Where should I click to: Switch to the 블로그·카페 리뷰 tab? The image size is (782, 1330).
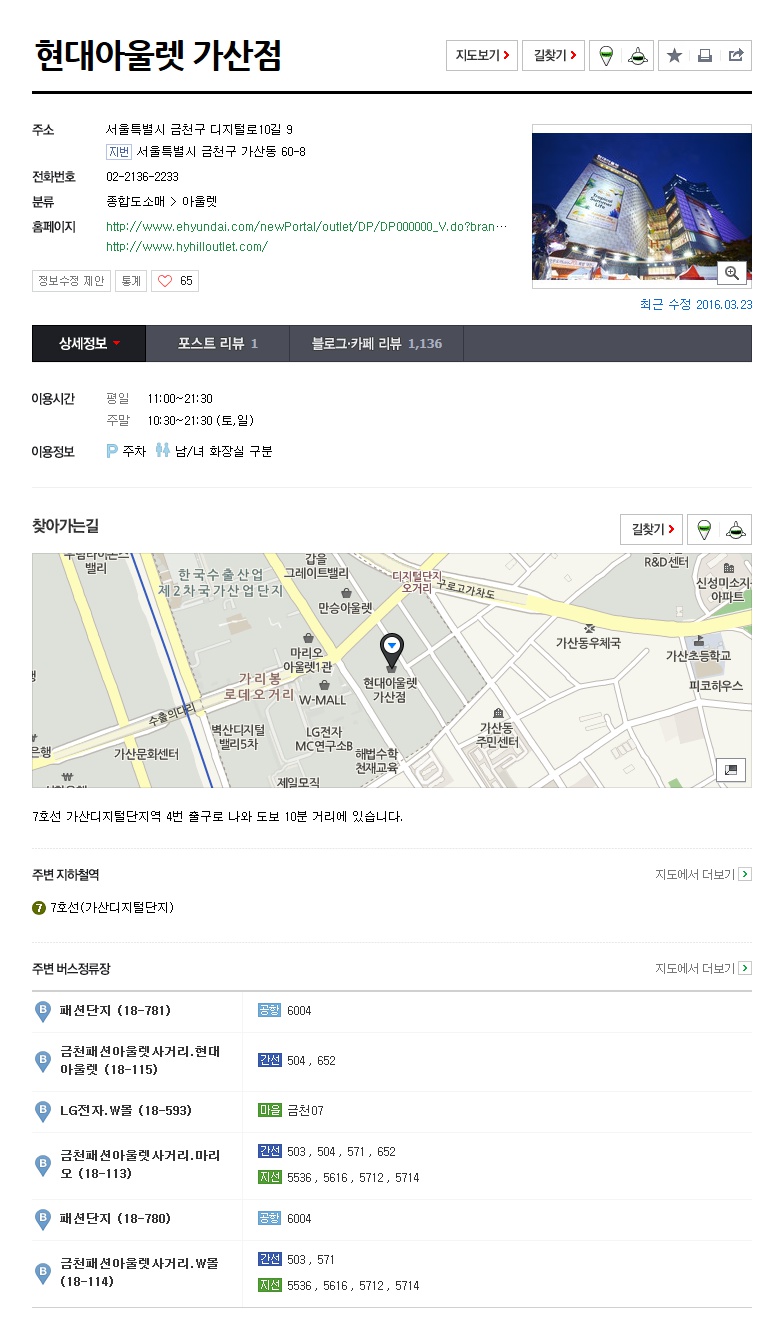point(376,344)
